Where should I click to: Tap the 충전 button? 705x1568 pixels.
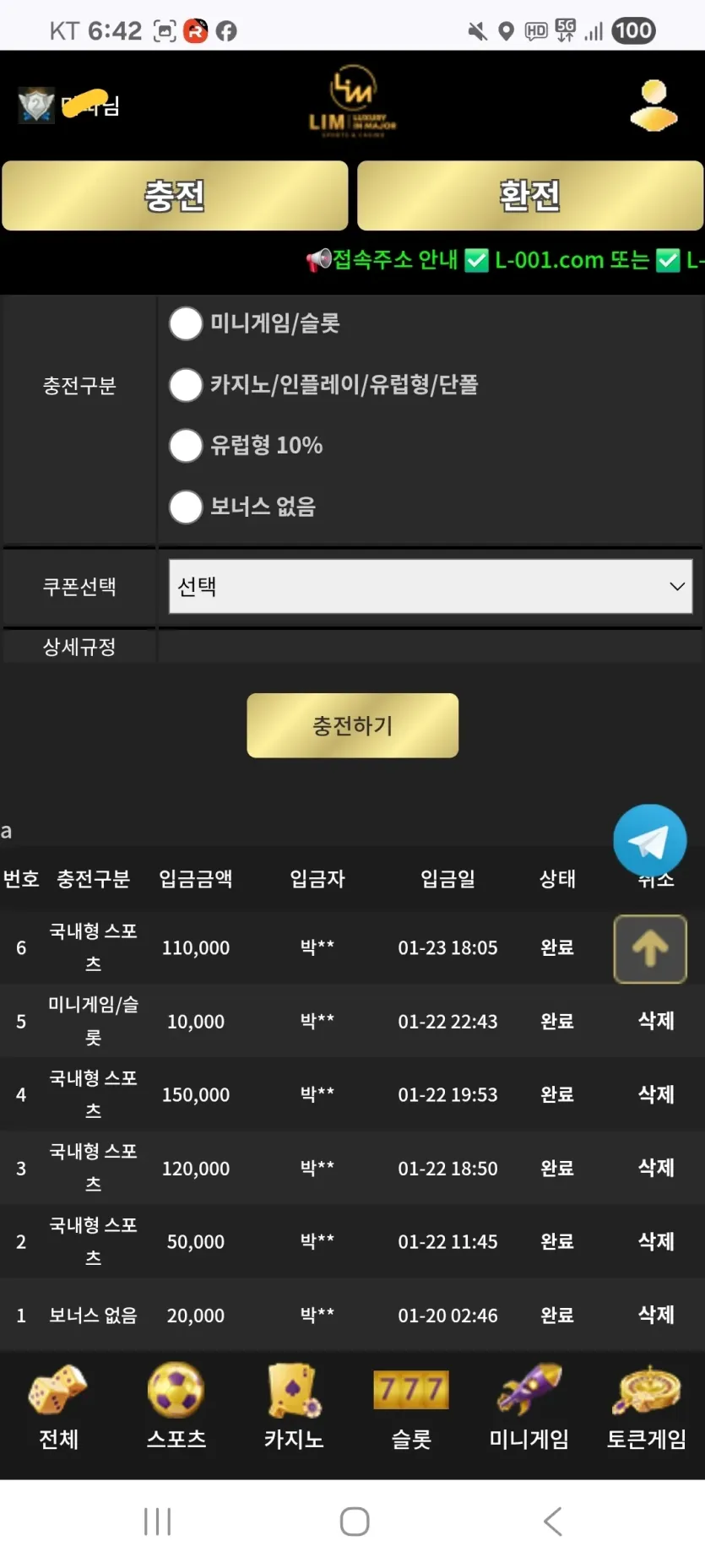pyautogui.click(x=175, y=196)
